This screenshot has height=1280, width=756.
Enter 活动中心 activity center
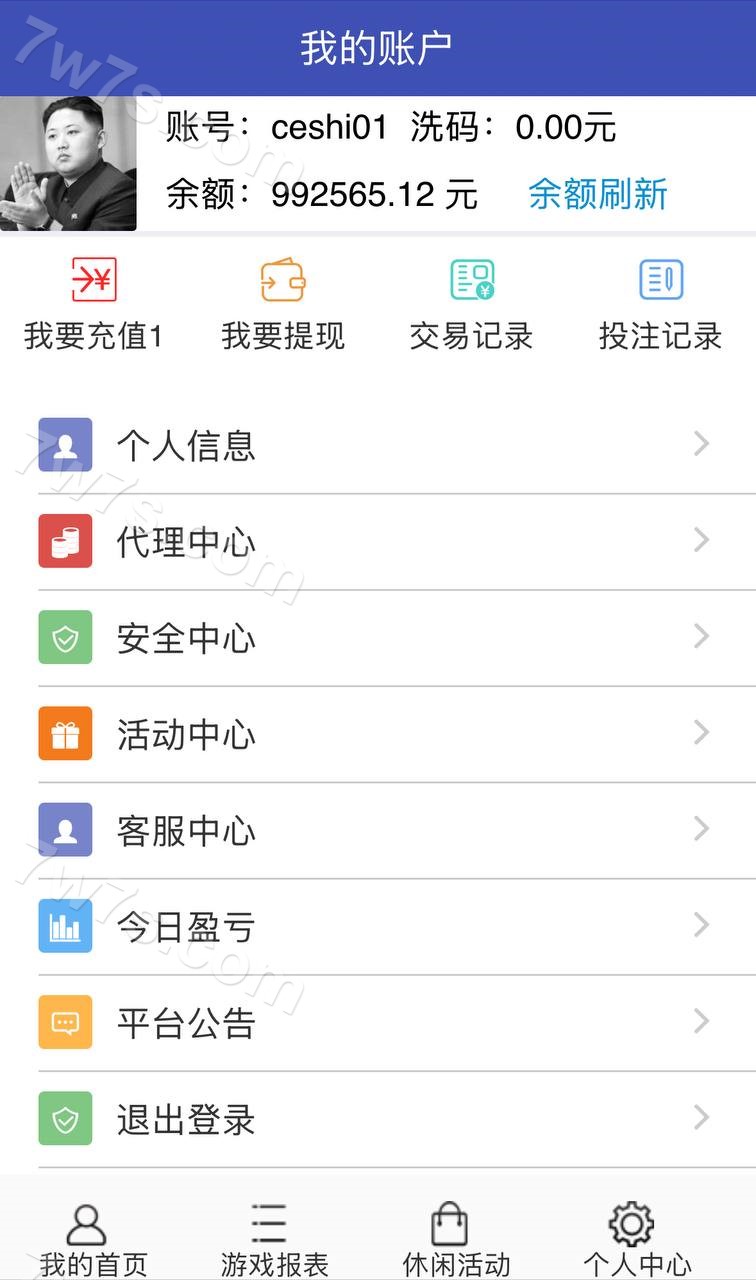click(x=378, y=734)
